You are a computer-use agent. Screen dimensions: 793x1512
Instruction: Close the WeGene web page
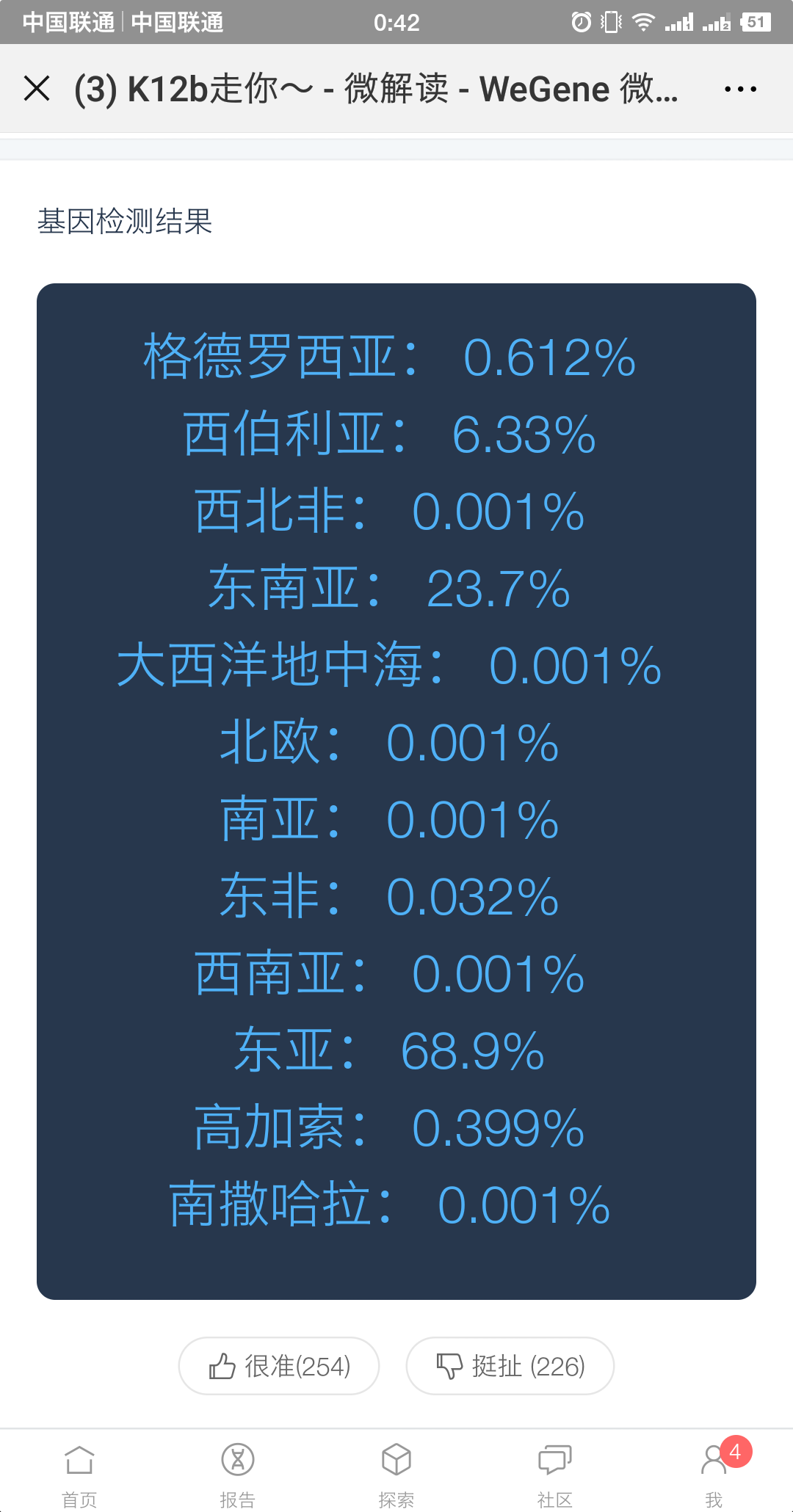[x=37, y=89]
